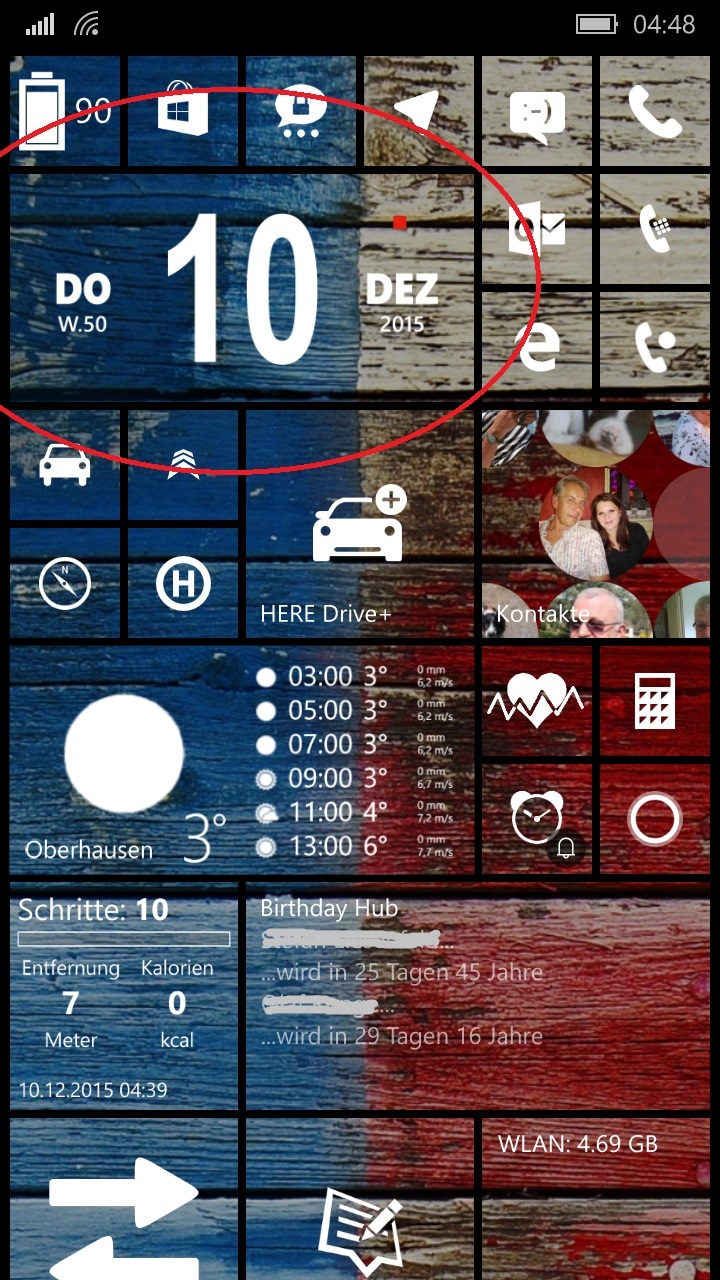Open the battery tile showing 90

click(x=65, y=110)
